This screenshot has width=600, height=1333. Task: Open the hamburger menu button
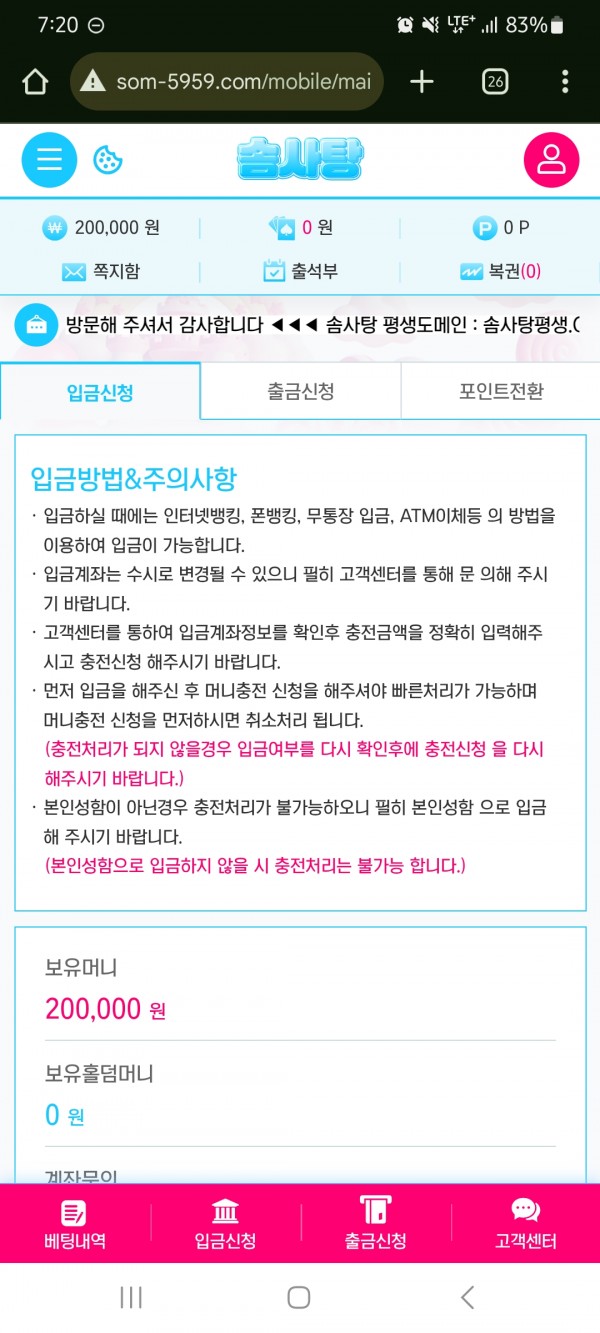pos(49,160)
